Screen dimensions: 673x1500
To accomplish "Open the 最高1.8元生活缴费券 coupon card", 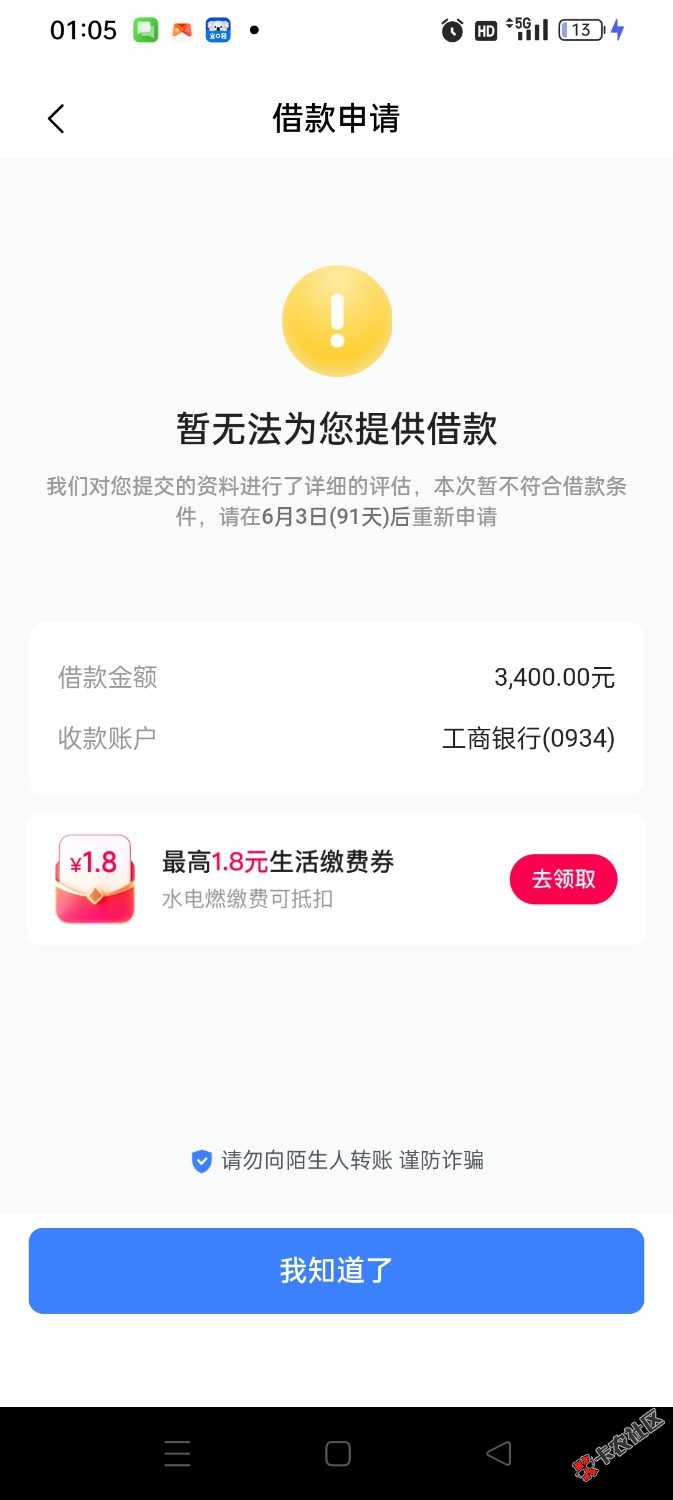I will pyautogui.click(x=278, y=878).
